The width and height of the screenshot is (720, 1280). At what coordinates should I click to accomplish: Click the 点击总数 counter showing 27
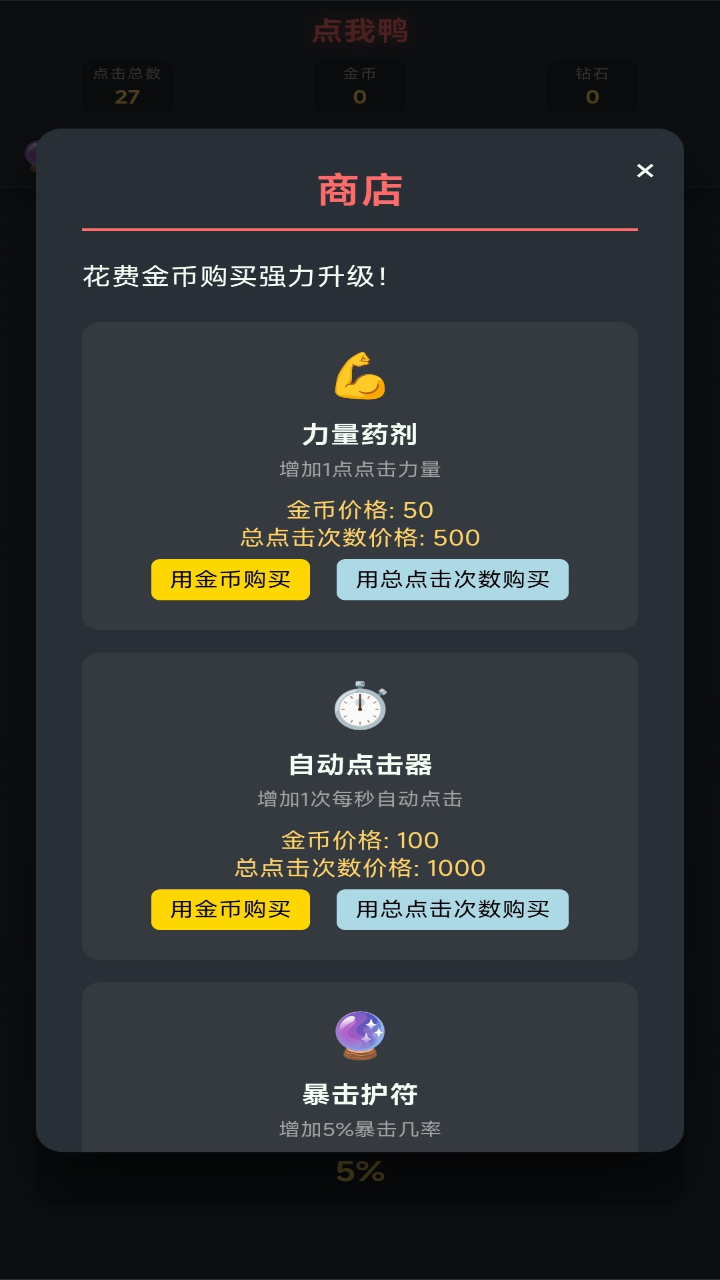pos(127,87)
